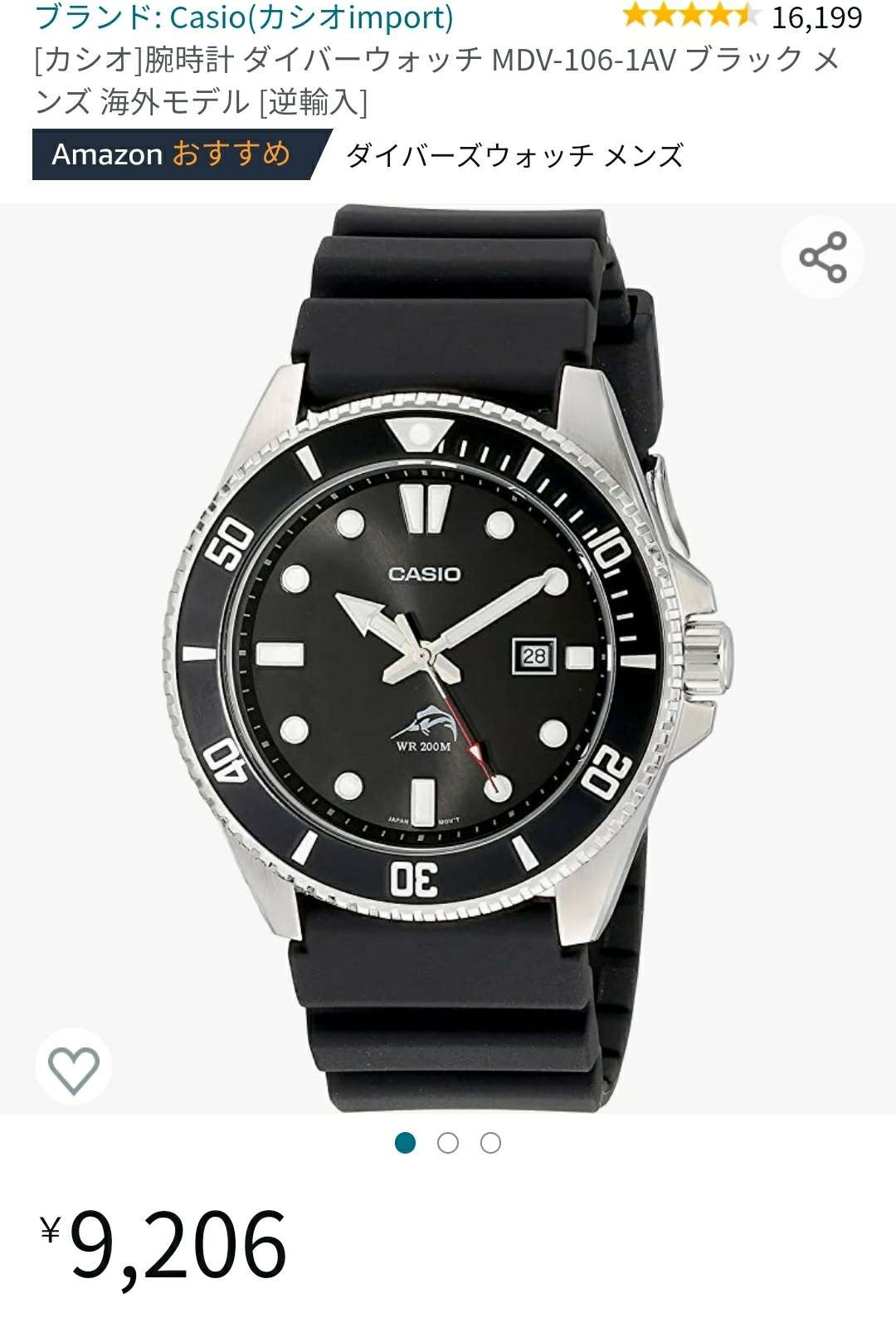The width and height of the screenshot is (896, 1318).
Task: Open the Casio(カシオimport) brand link
Action: click(x=245, y=17)
